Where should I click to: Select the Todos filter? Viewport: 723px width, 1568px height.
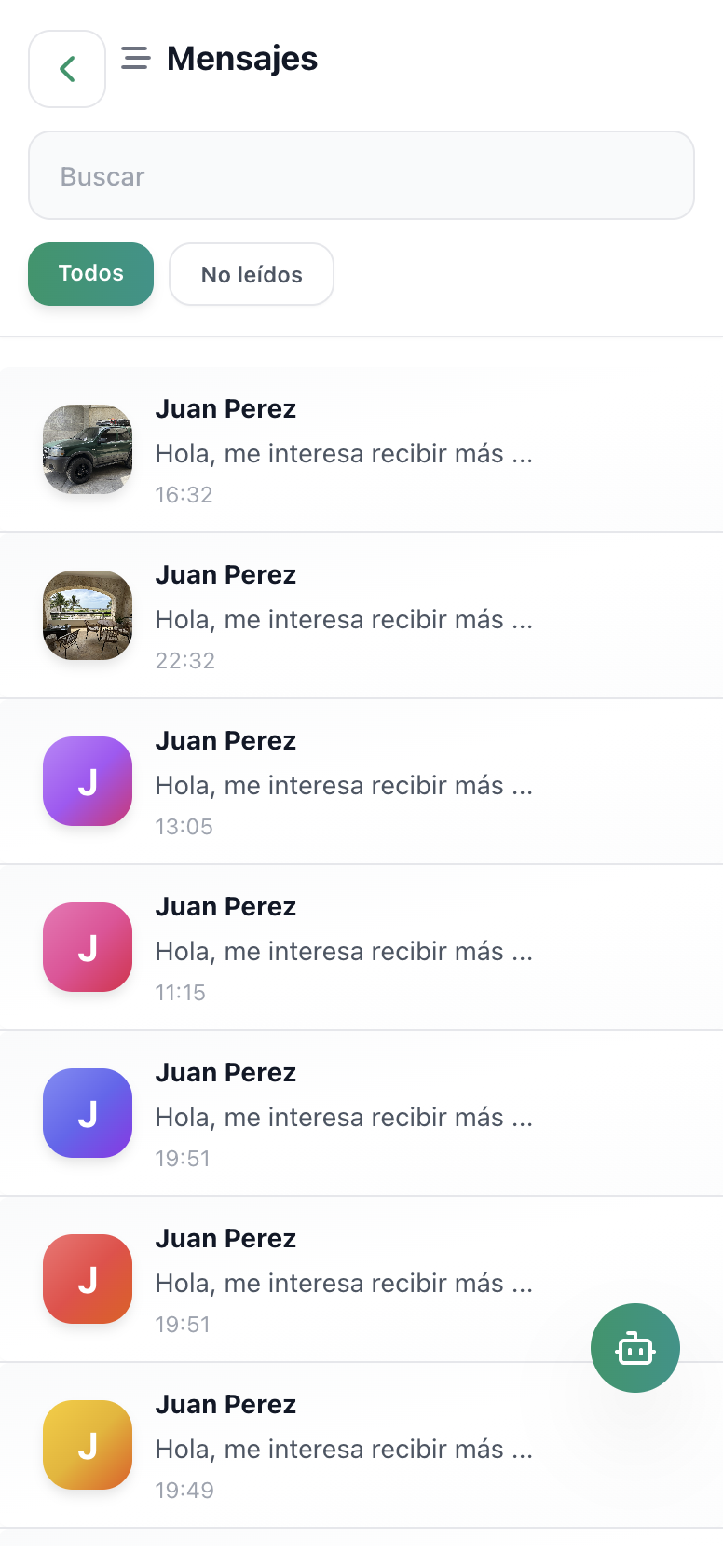click(90, 274)
